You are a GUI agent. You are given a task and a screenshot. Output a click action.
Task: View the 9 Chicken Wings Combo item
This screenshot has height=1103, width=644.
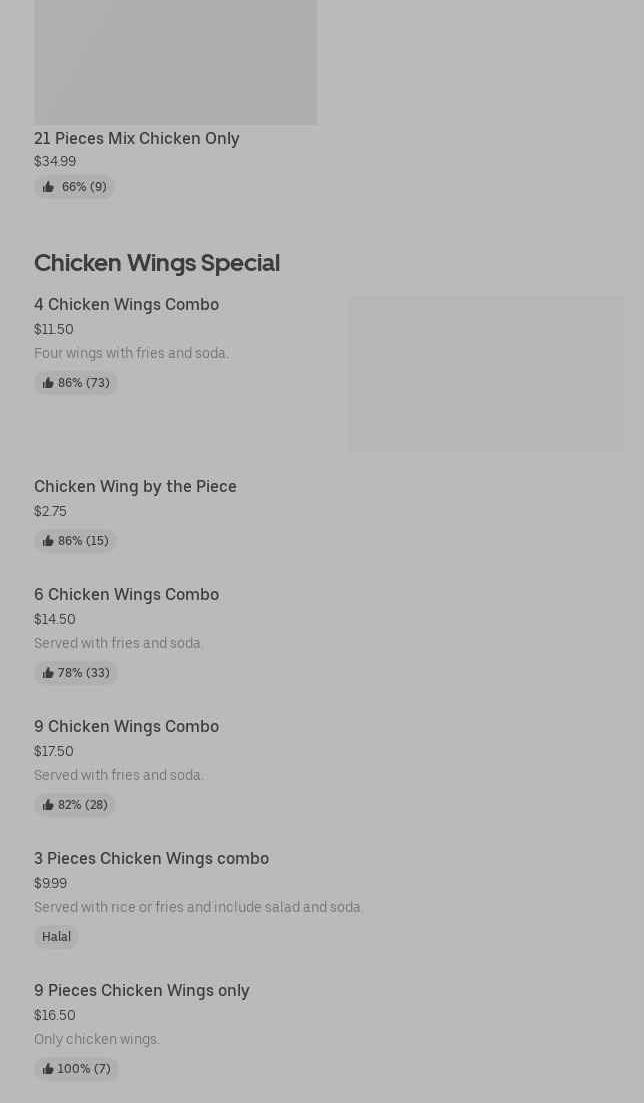(x=126, y=726)
